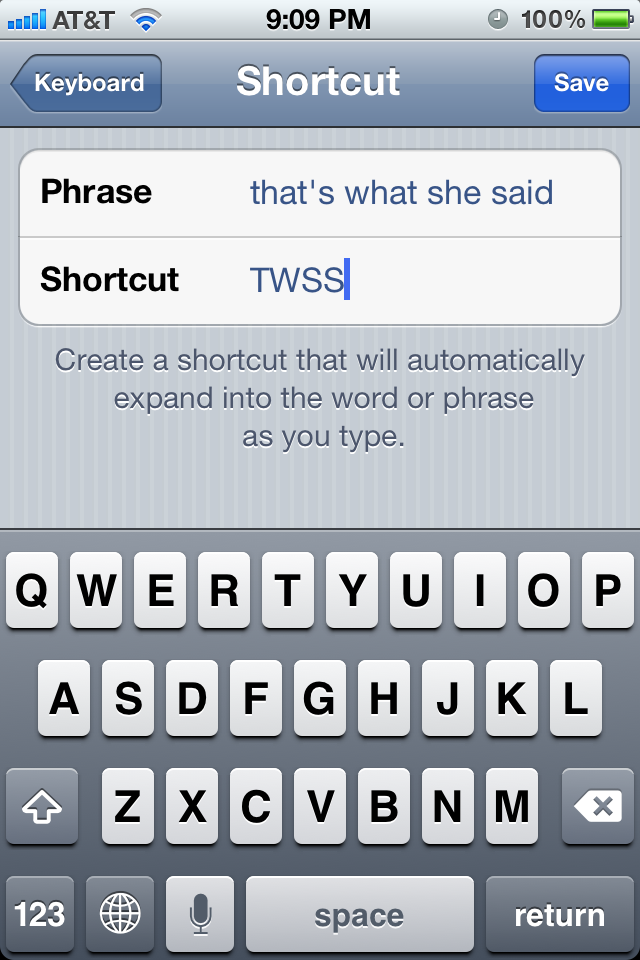Edit the Phrase text field
Image resolution: width=640 pixels, height=960 pixels.
coord(401,192)
